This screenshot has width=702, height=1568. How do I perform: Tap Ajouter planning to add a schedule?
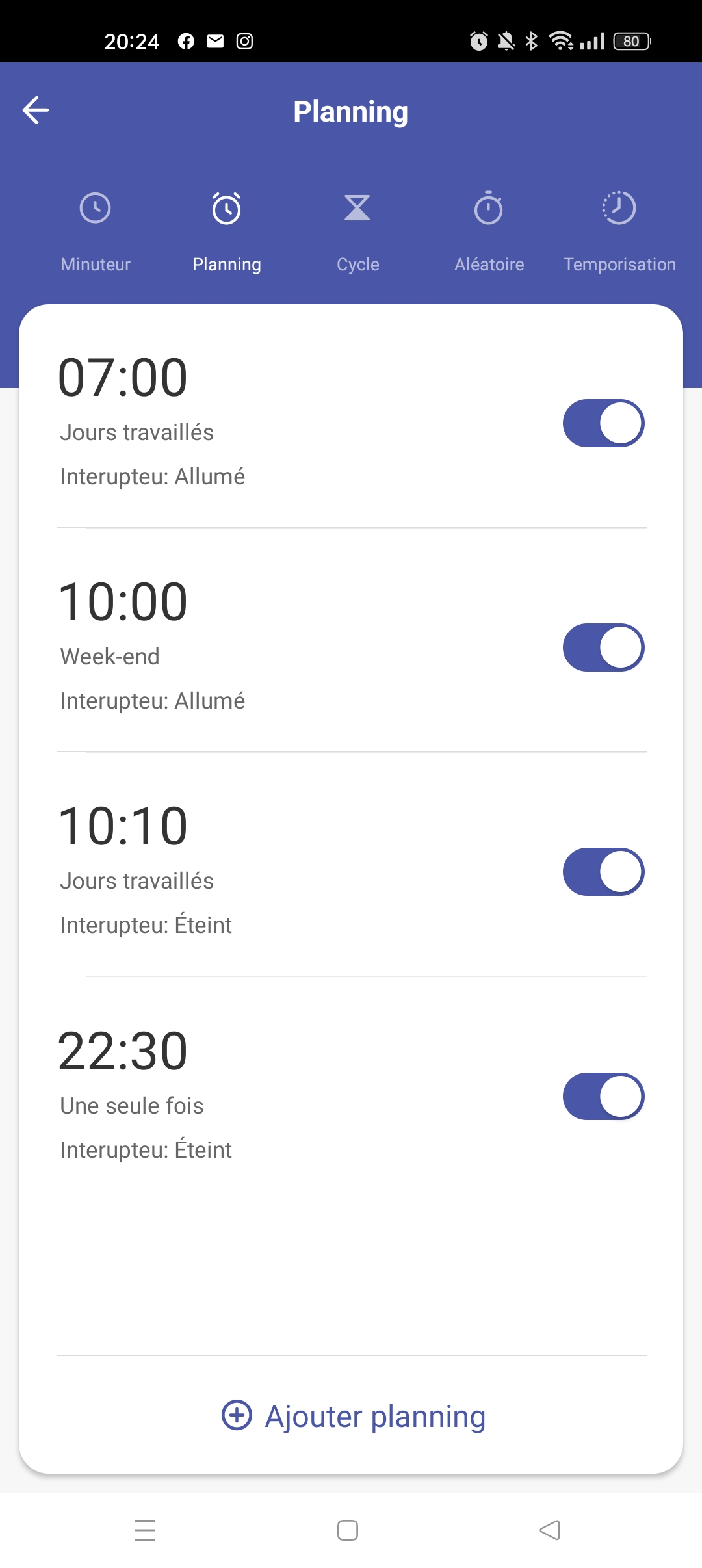354,1415
